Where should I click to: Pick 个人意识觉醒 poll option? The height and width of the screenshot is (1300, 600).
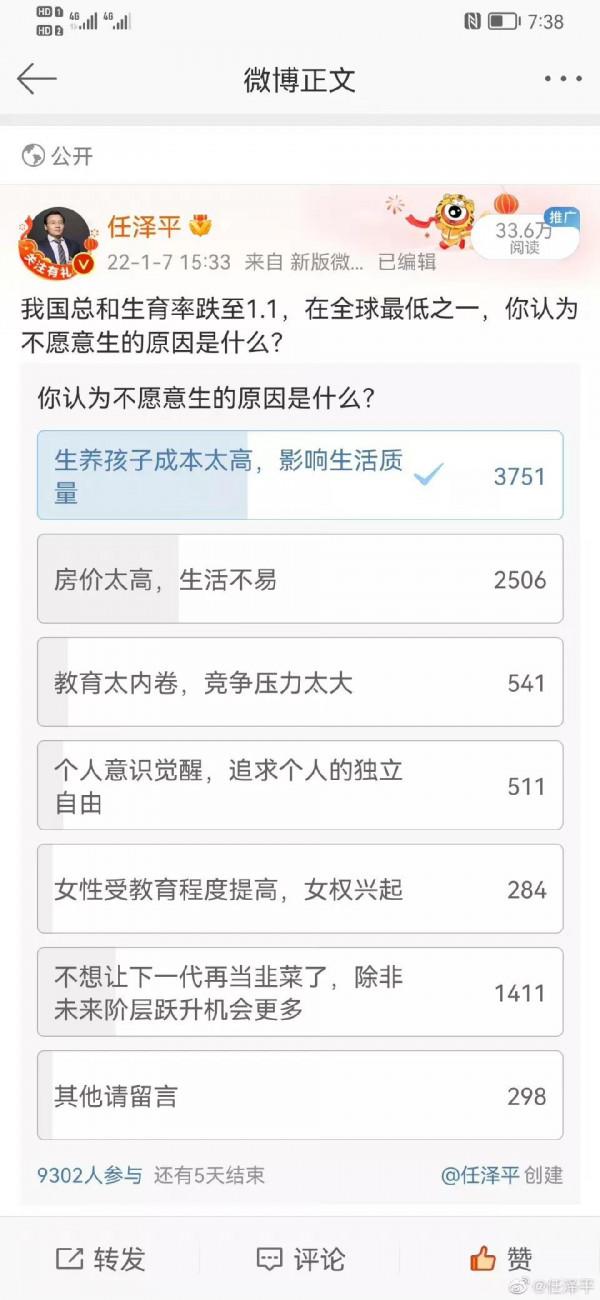(x=300, y=786)
